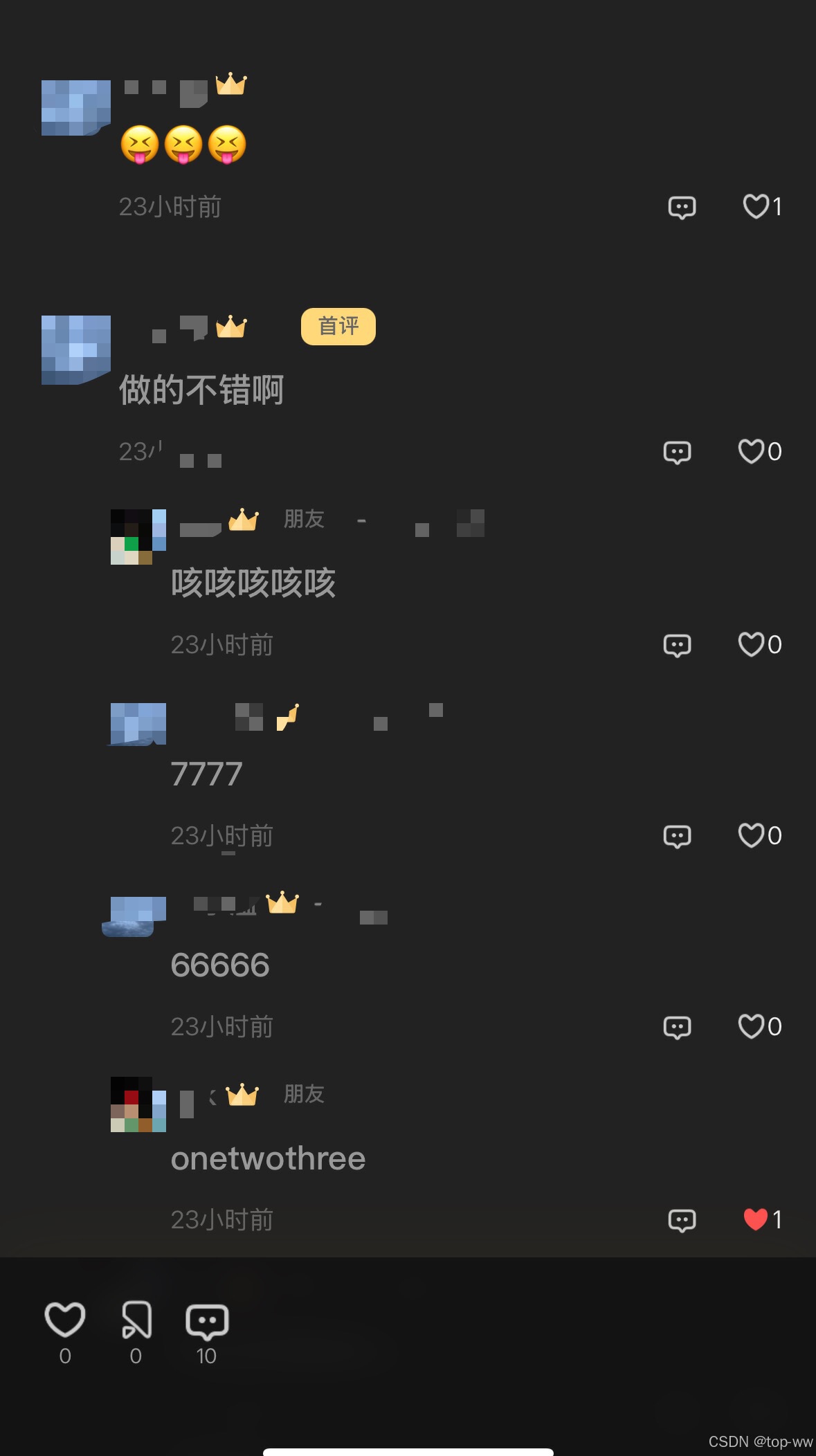Unlike the onetwothree comment
816x1456 pixels.
[x=756, y=1219]
